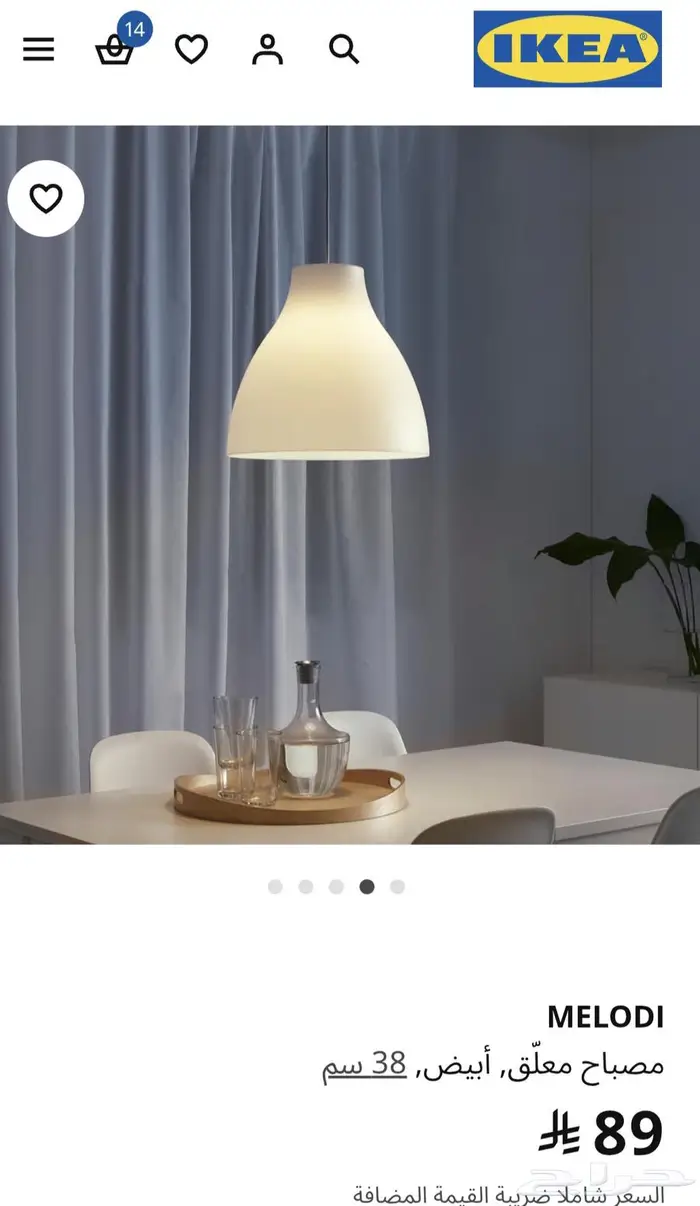Tap the search magnifier icon
The height and width of the screenshot is (1206, 700).
tap(344, 49)
